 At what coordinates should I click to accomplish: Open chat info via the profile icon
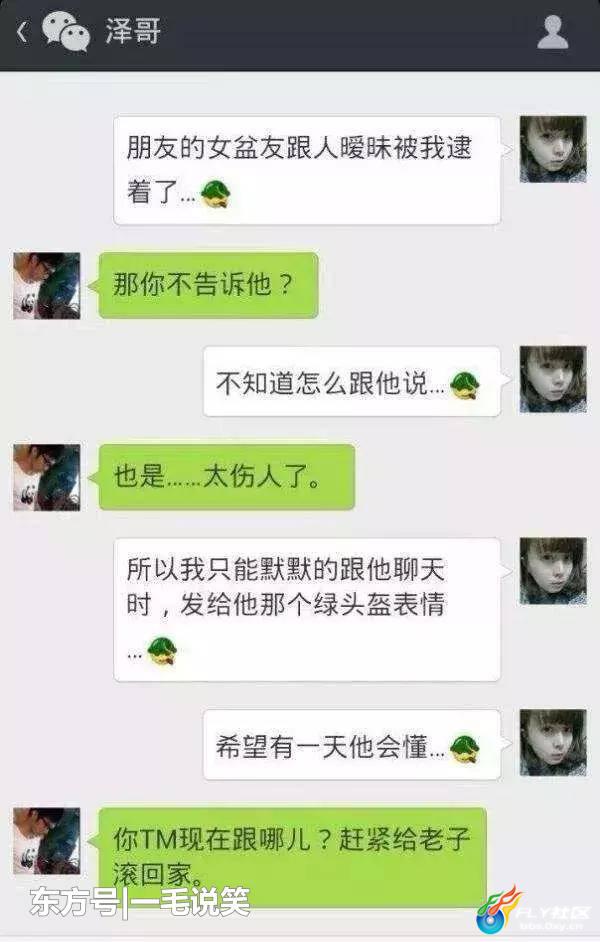point(552,33)
